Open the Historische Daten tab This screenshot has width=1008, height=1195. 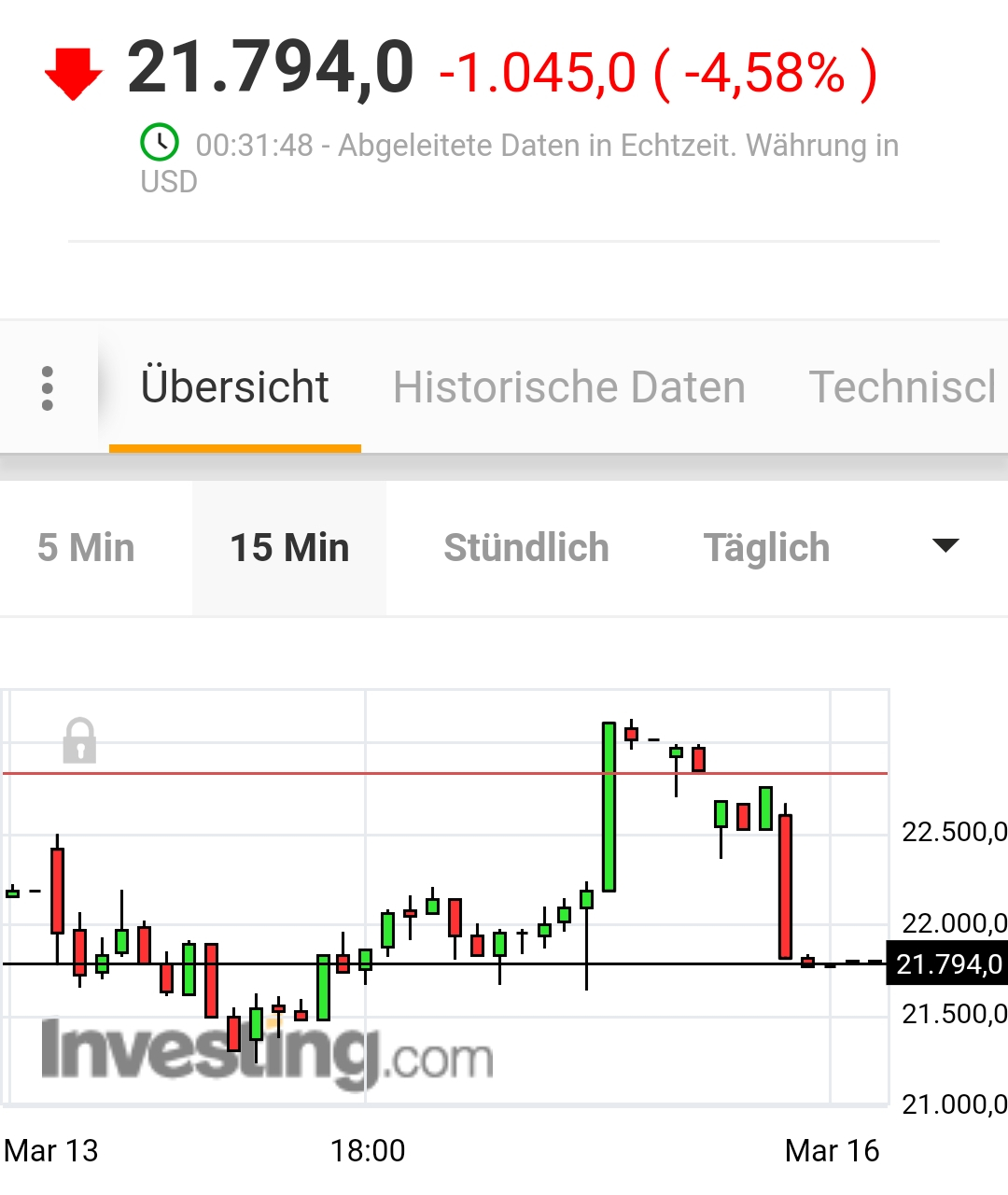tap(569, 387)
